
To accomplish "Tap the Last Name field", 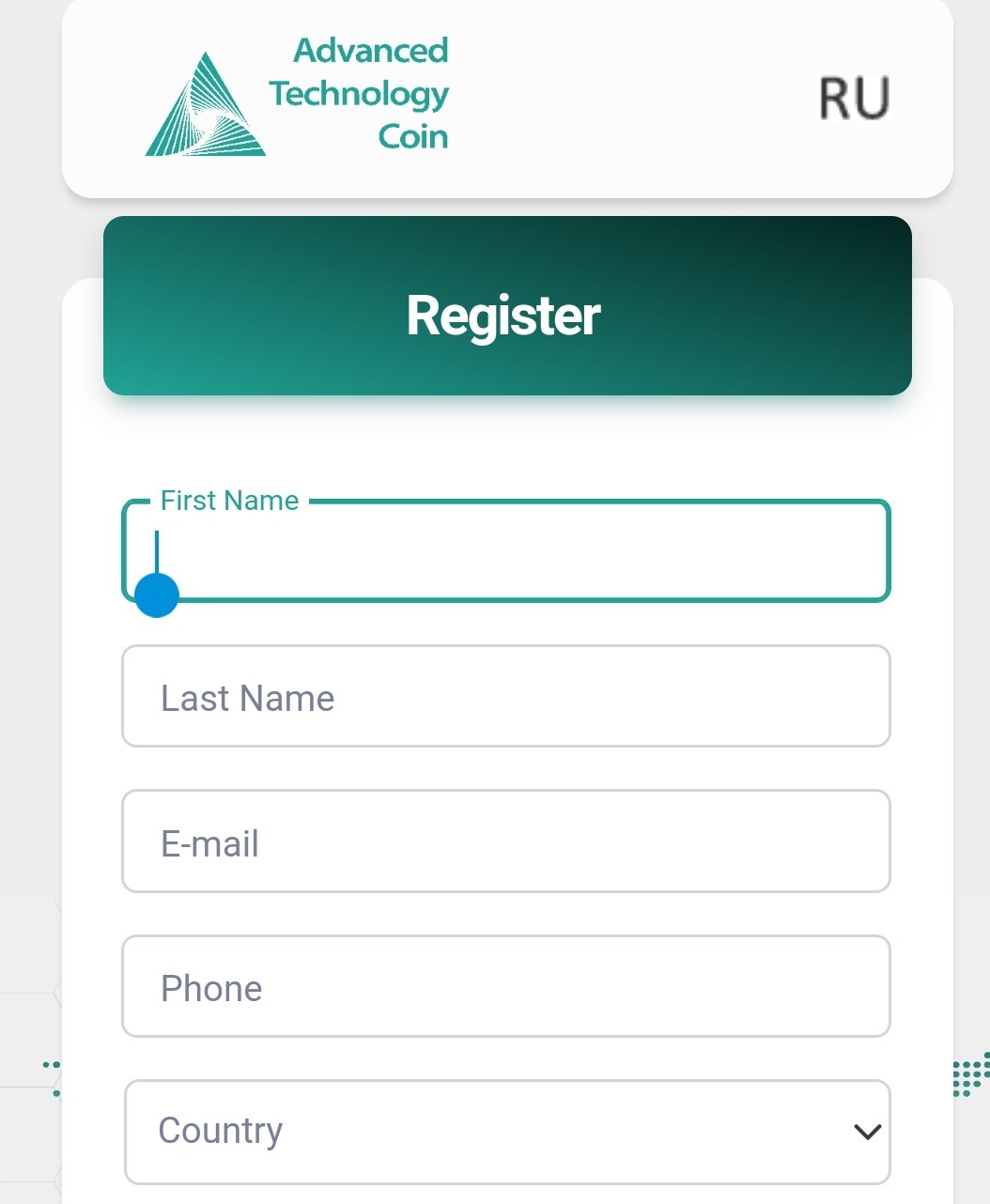I will (507, 697).
